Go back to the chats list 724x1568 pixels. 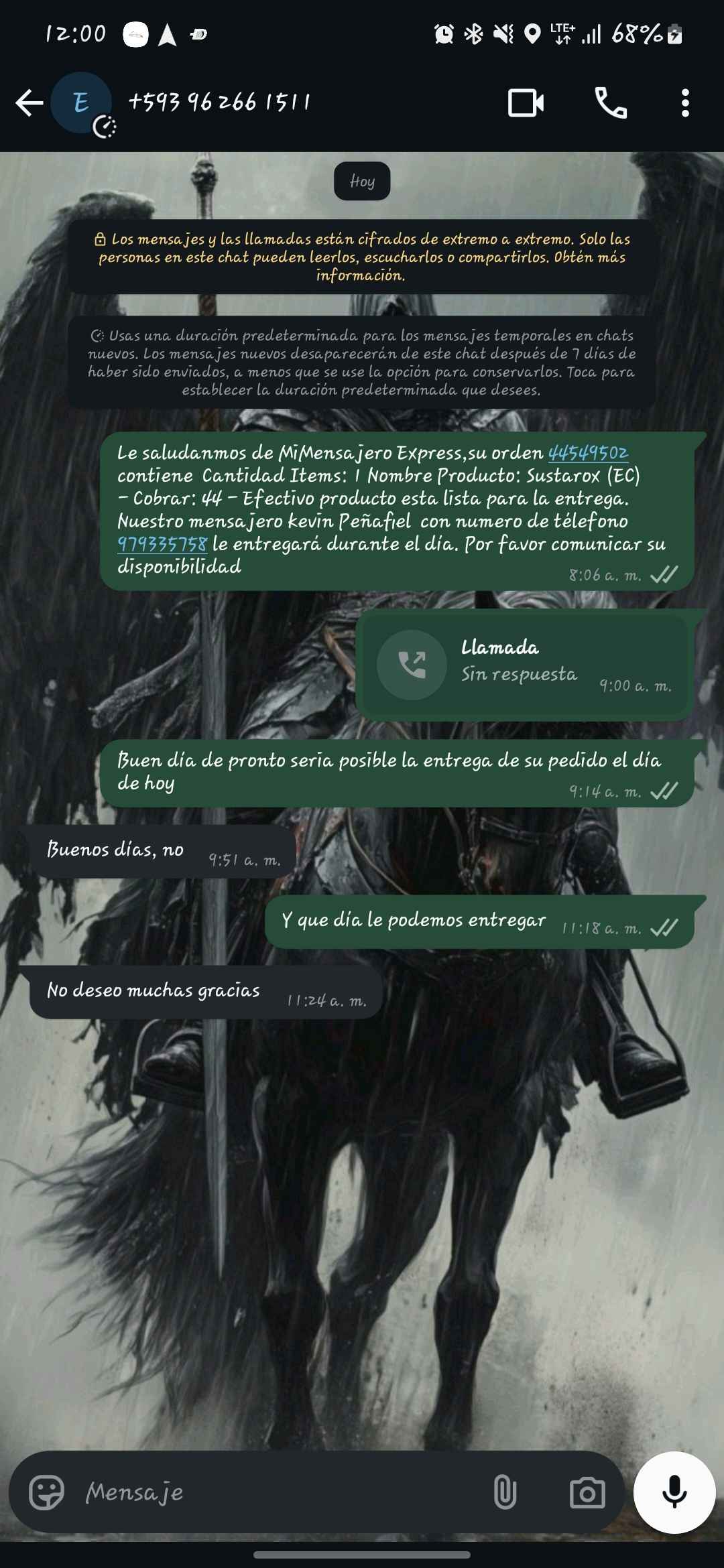pos(29,103)
